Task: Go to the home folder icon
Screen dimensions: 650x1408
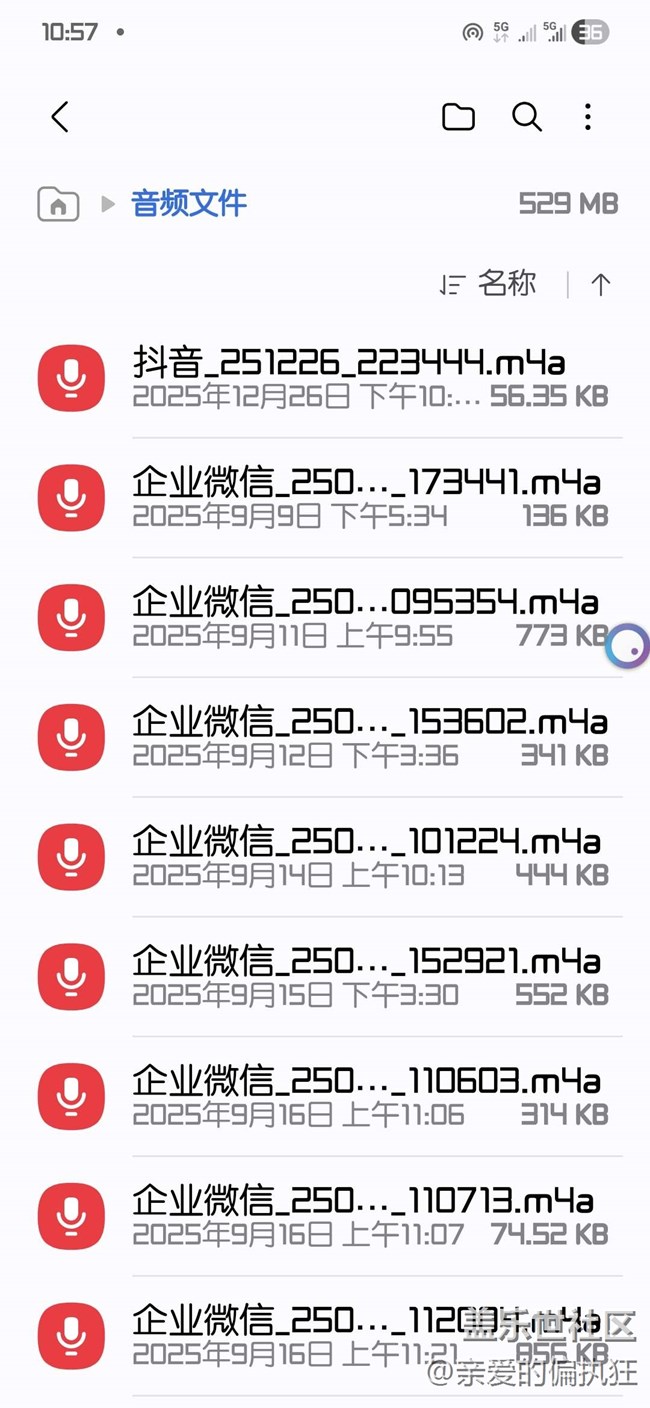Action: tap(58, 204)
